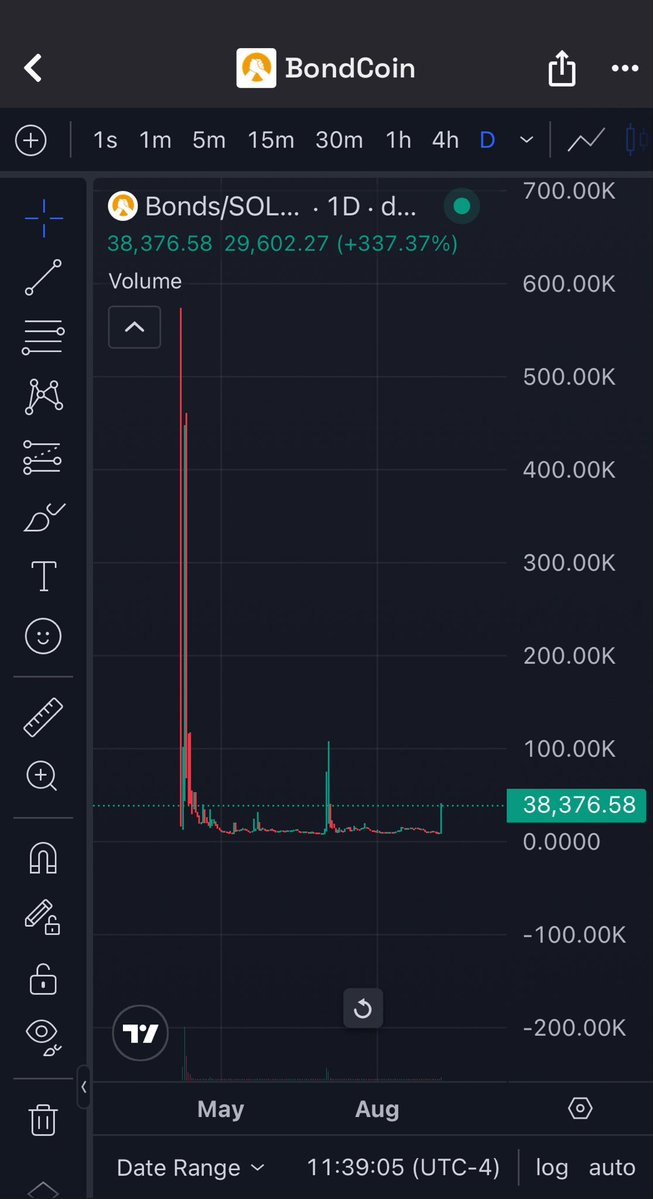This screenshot has width=653, height=1199.
Task: Switch chart to 1h interval
Action: (398, 140)
